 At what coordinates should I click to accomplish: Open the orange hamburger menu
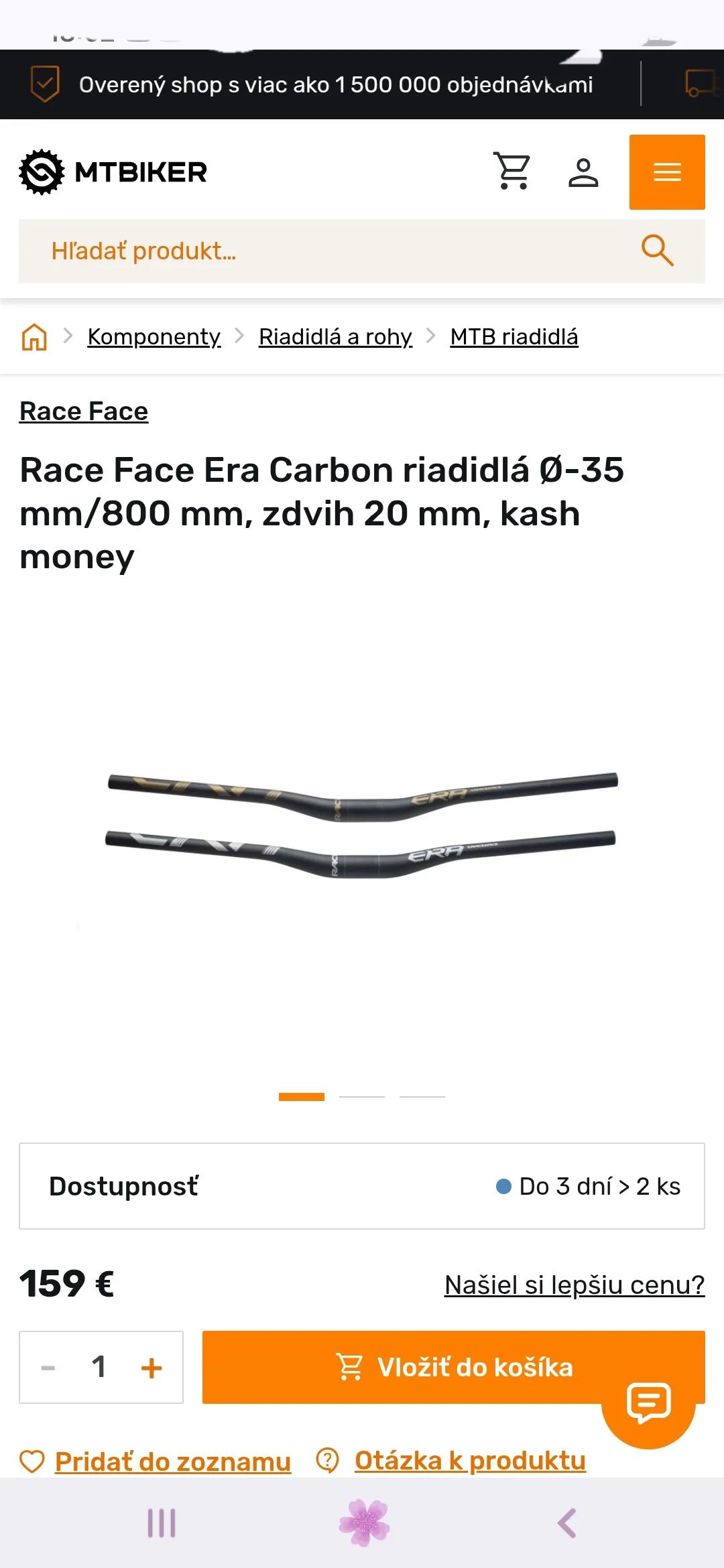tap(667, 172)
